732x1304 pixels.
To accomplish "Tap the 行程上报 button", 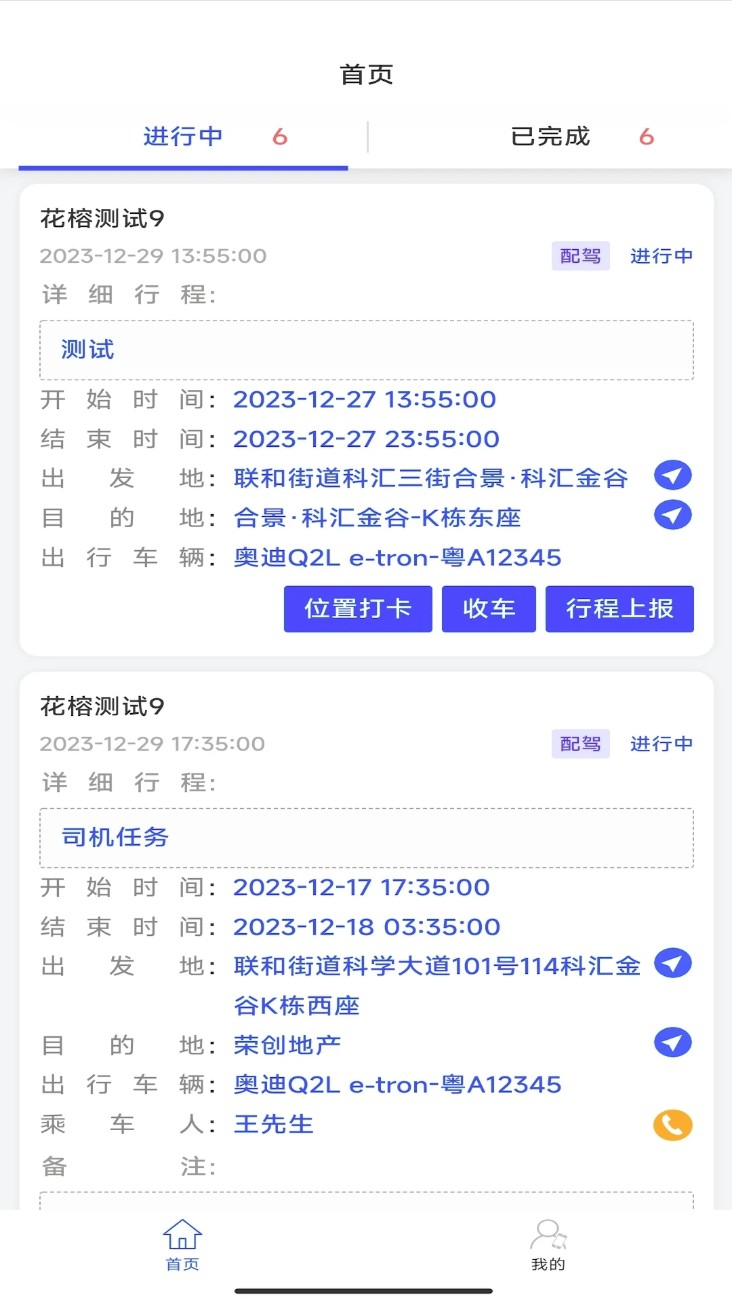I will [x=619, y=608].
